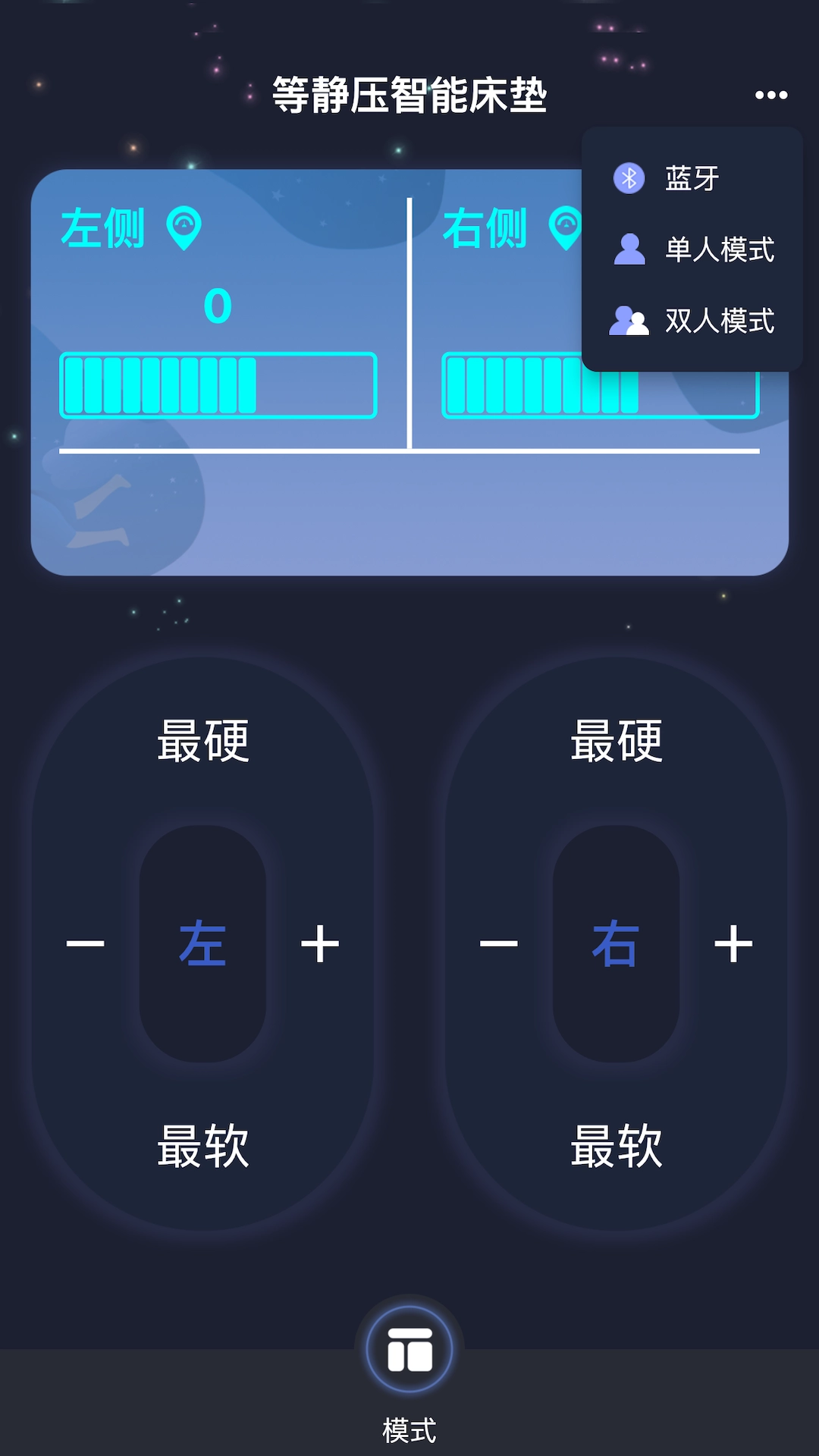Tap the left side firmness level bar
819x1456 pixels.
coord(219,385)
